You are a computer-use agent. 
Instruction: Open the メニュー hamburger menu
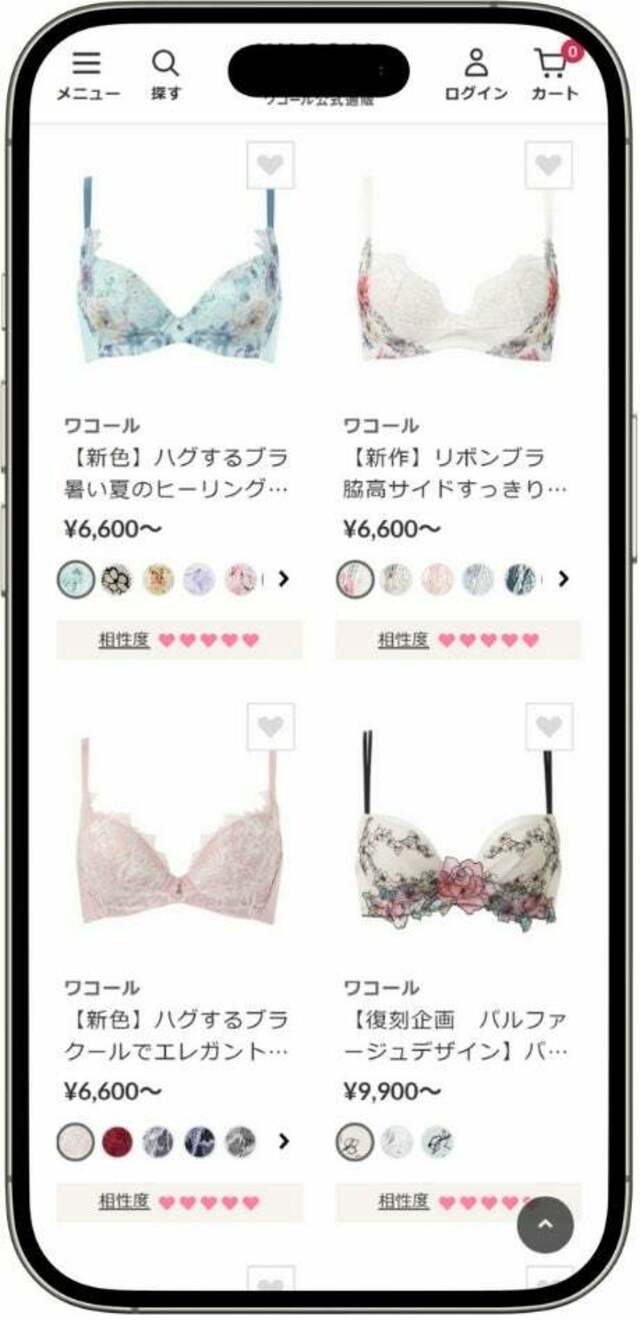[x=87, y=75]
